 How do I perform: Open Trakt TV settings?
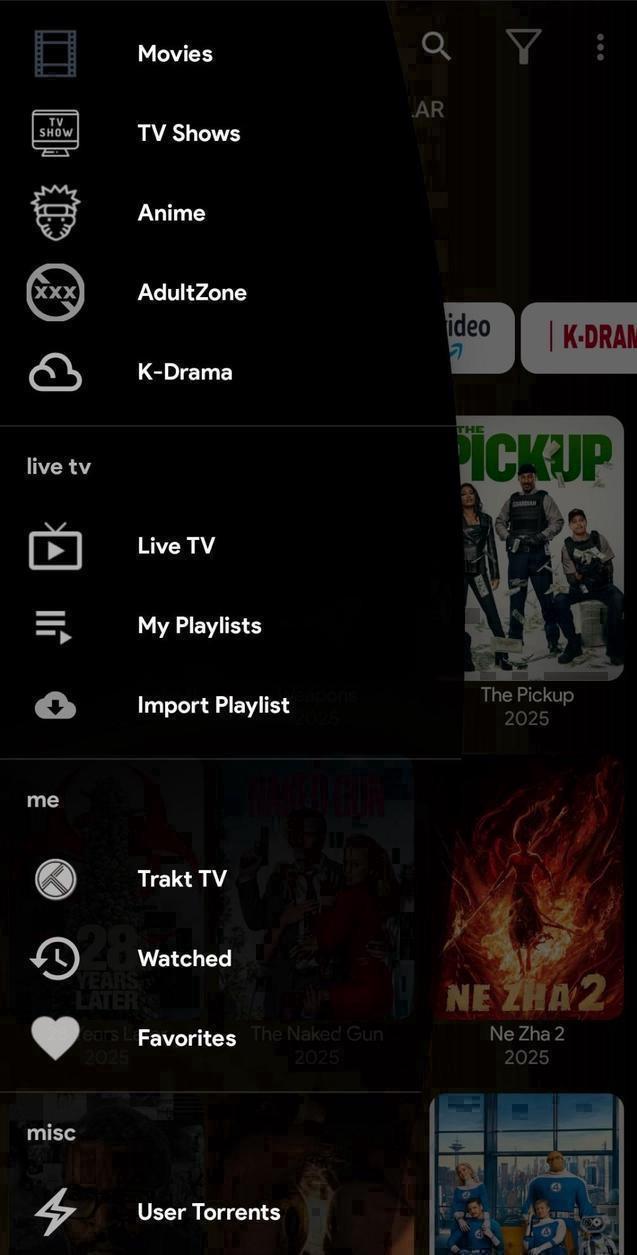181,879
